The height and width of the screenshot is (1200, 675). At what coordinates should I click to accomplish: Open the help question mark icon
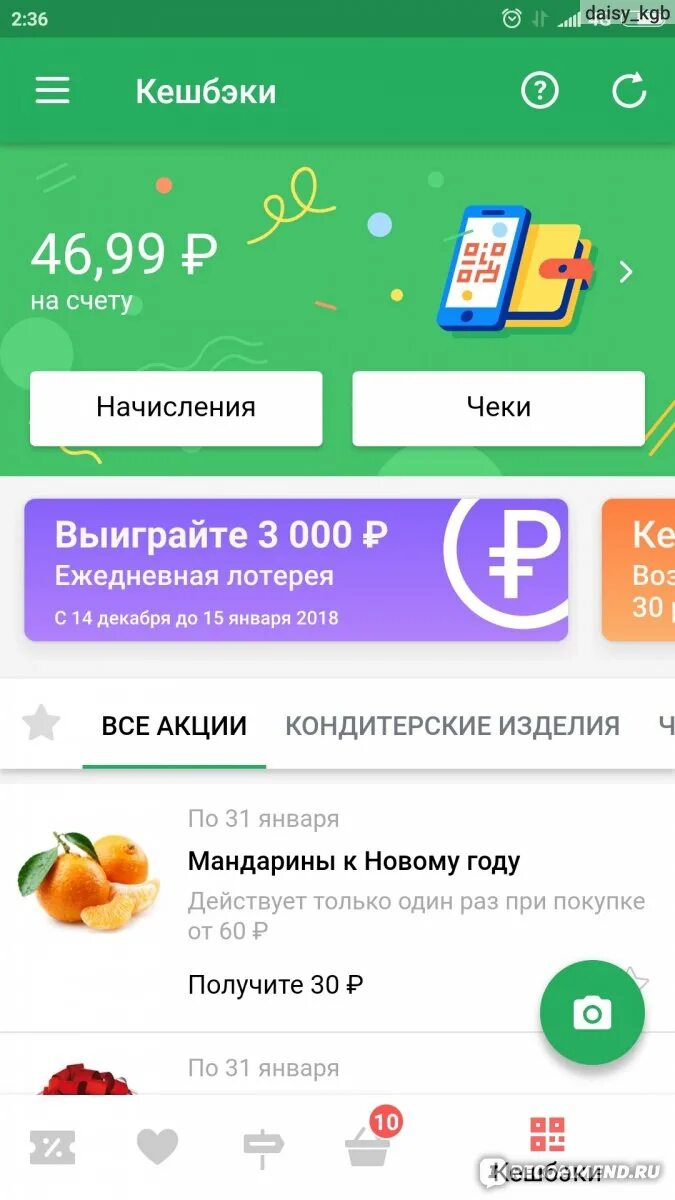[x=540, y=91]
